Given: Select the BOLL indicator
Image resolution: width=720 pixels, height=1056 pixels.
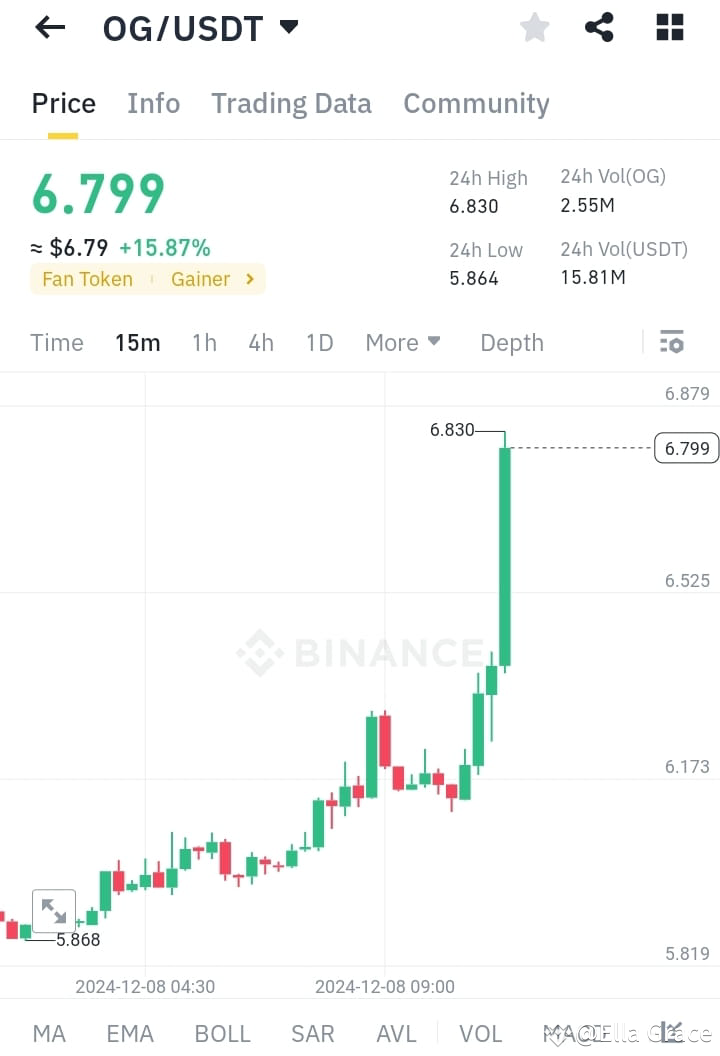Looking at the screenshot, I should 222,1034.
